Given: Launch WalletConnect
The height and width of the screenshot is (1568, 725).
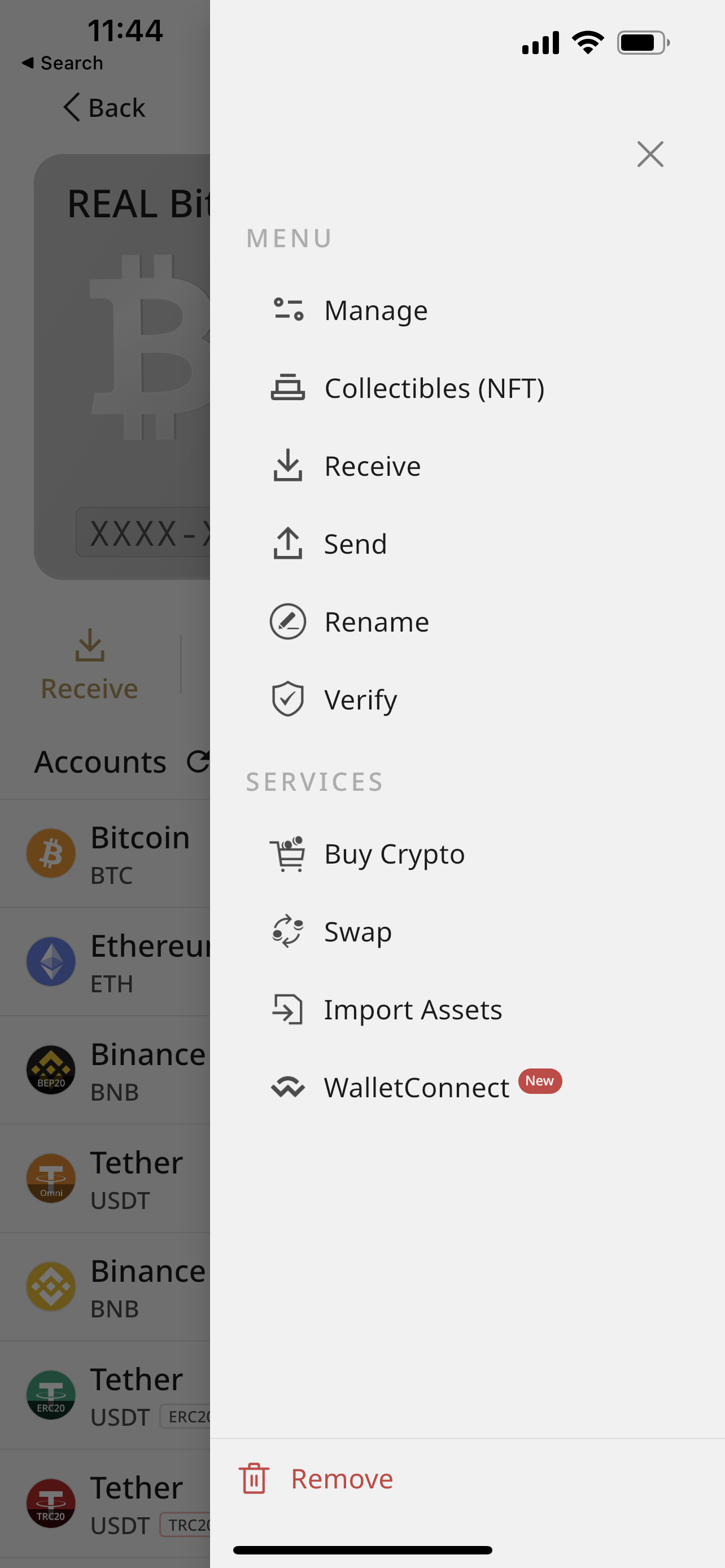Looking at the screenshot, I should [416, 1088].
